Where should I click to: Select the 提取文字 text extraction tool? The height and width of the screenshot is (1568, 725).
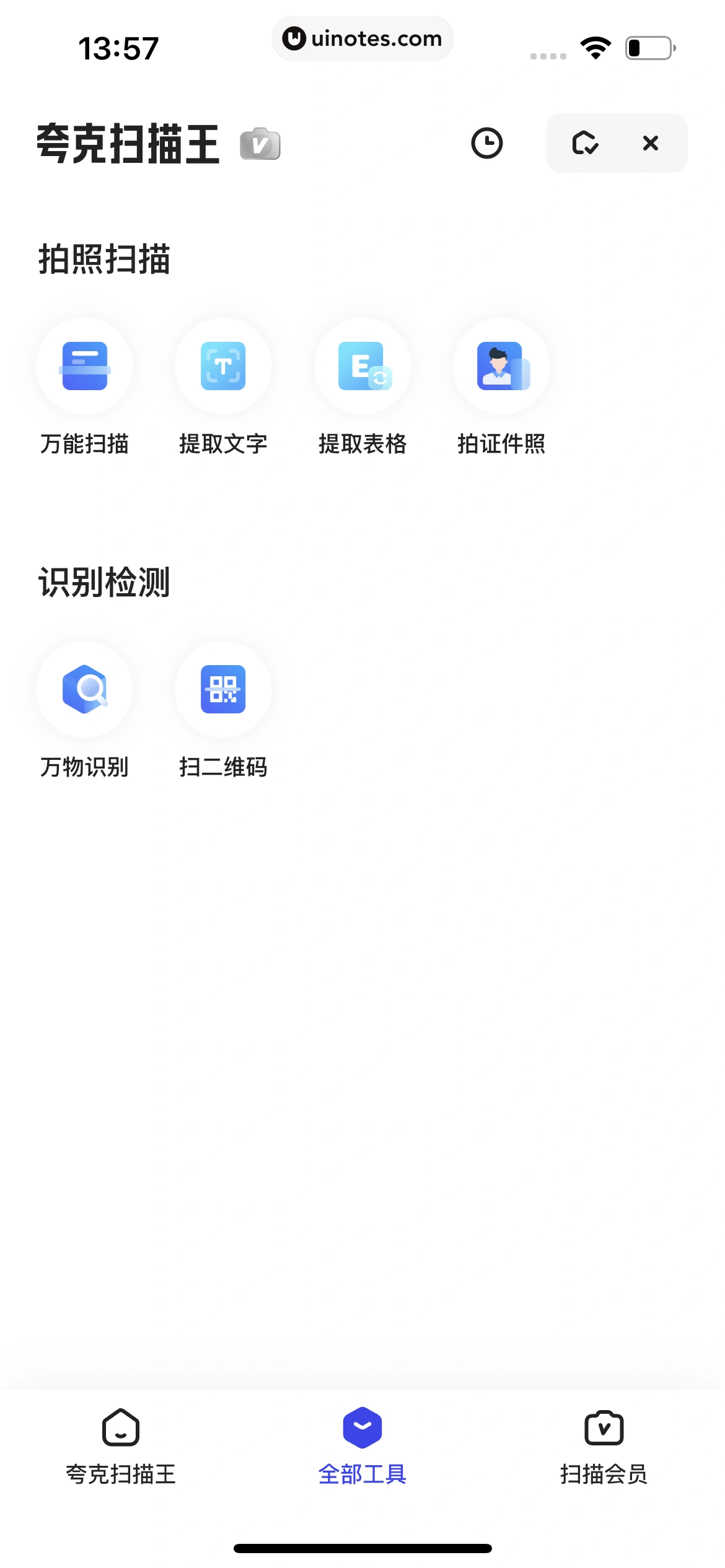pyautogui.click(x=223, y=367)
